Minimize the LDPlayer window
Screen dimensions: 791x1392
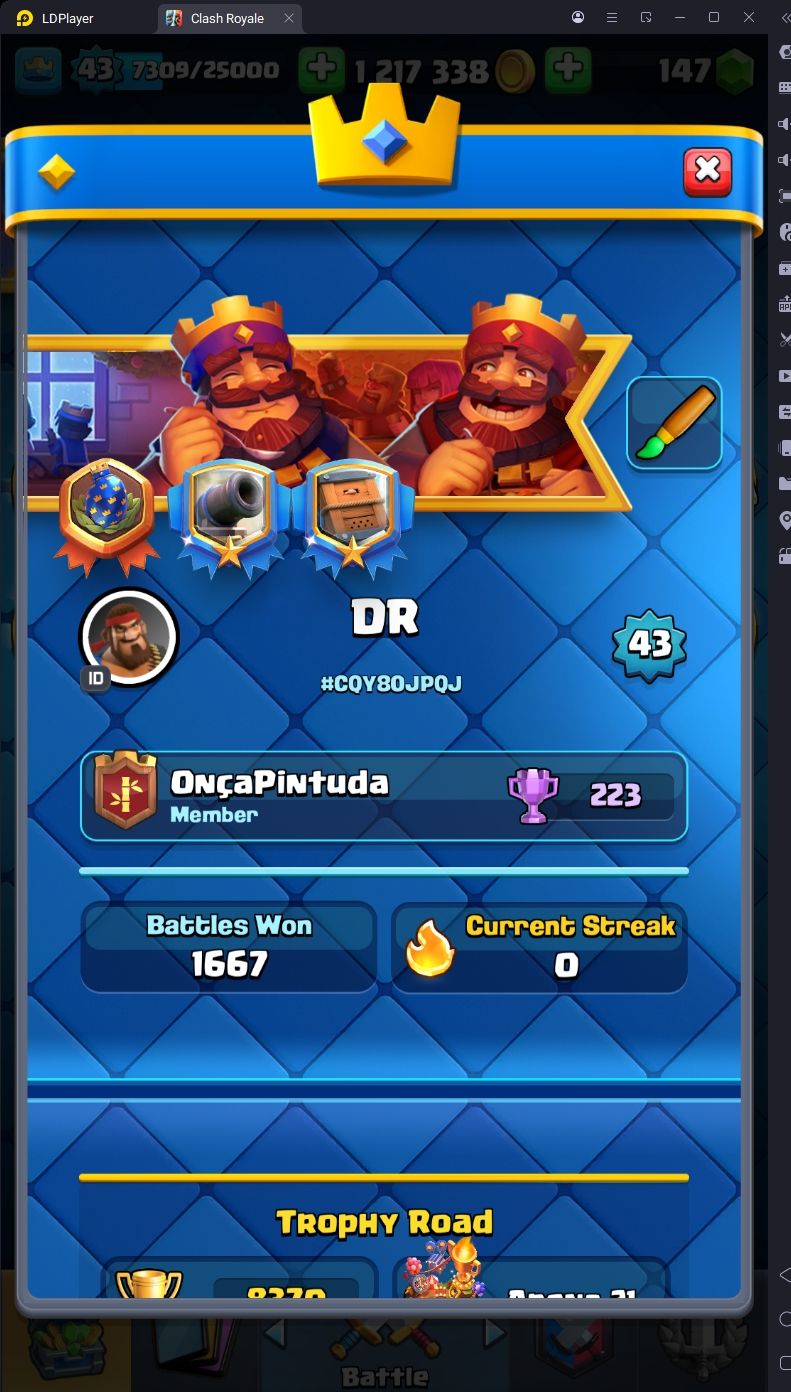pyautogui.click(x=680, y=18)
